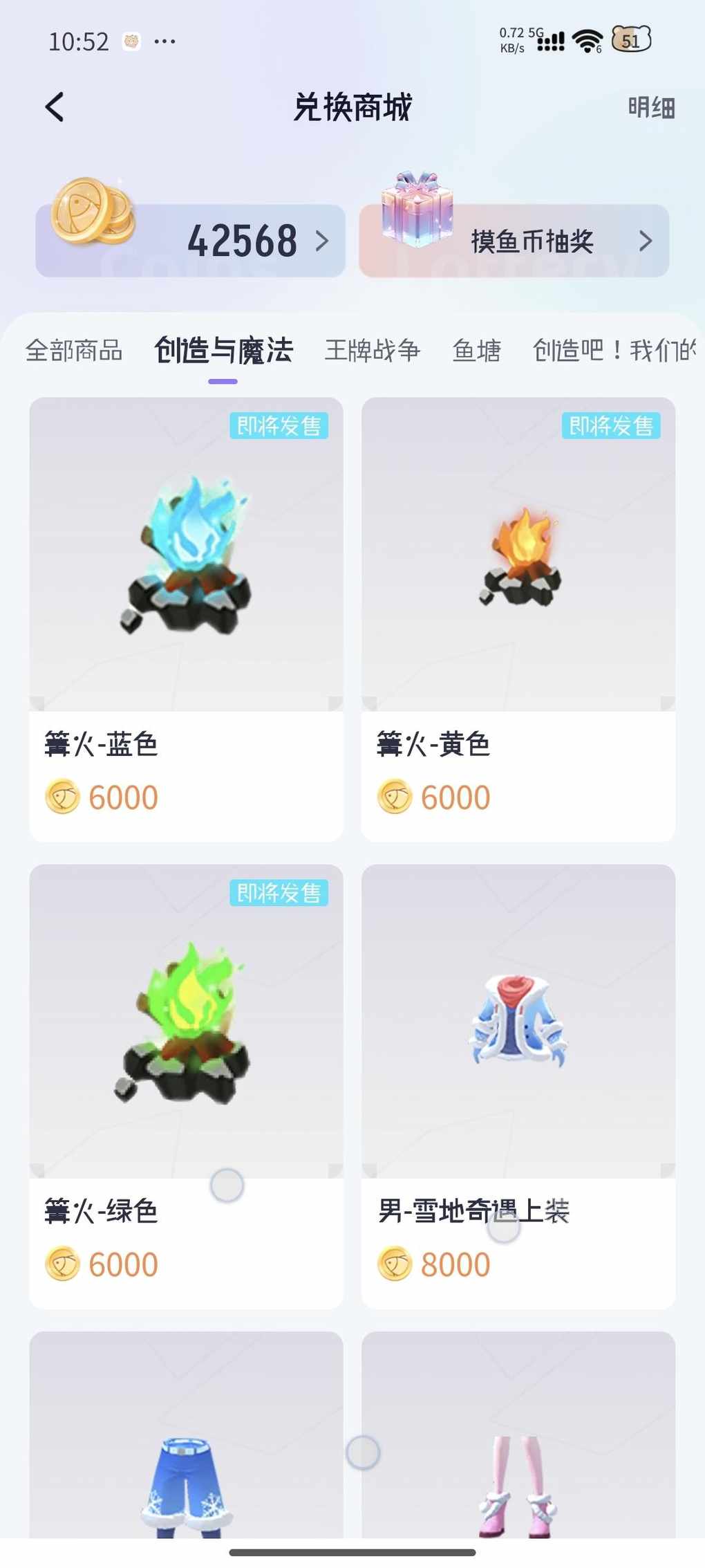Open the pink boots item card

coord(518,1446)
